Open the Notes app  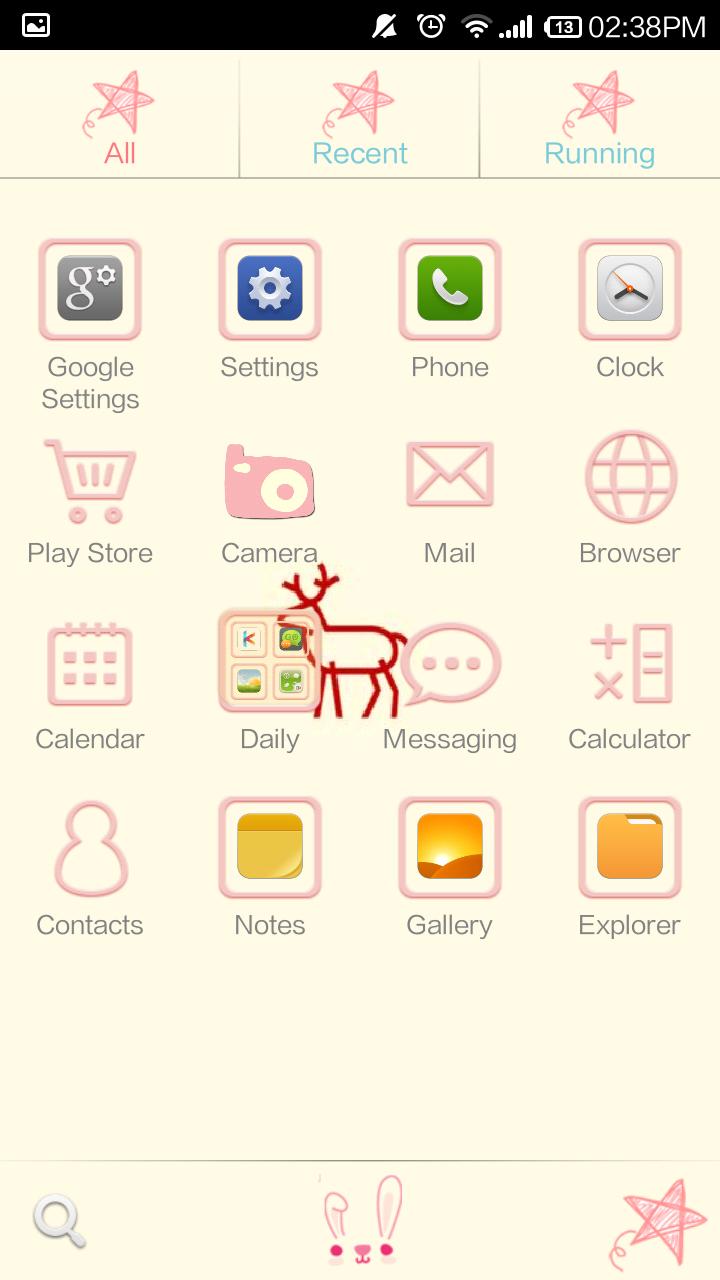coord(269,847)
